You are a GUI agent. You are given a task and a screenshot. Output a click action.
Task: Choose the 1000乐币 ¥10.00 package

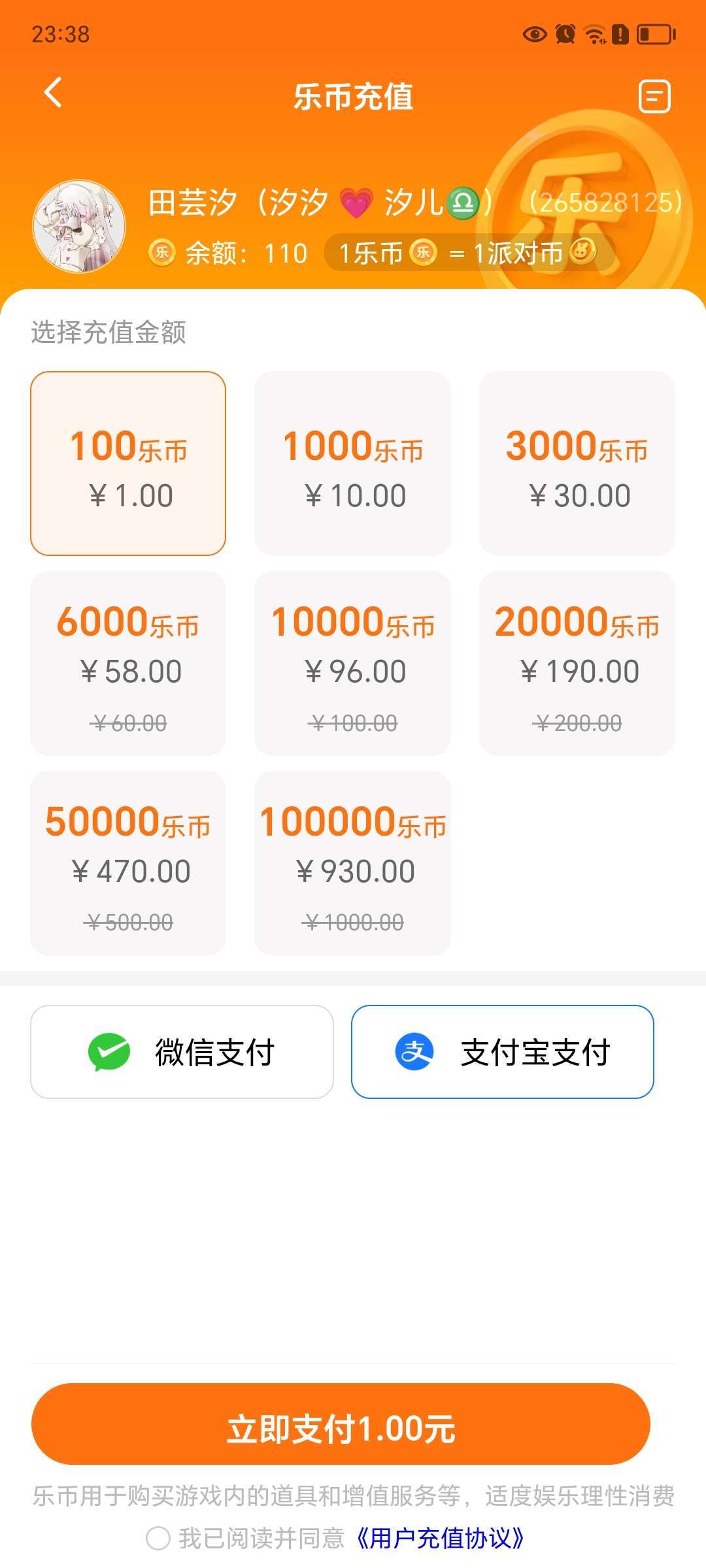(x=352, y=463)
